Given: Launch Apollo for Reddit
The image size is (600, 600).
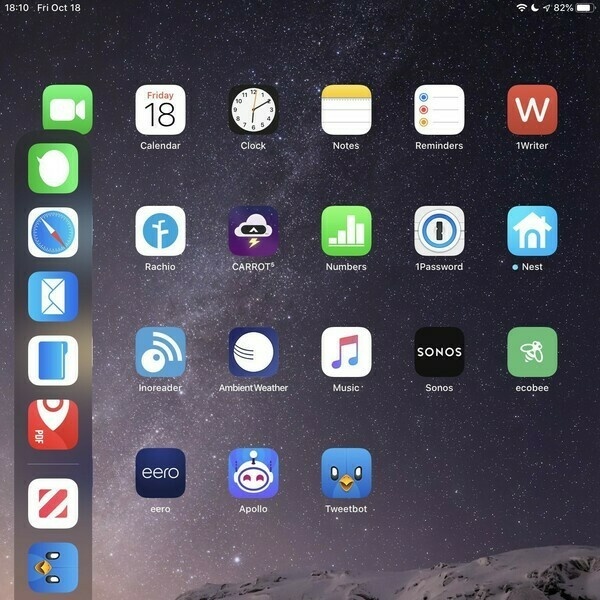Looking at the screenshot, I should pyautogui.click(x=253, y=473).
